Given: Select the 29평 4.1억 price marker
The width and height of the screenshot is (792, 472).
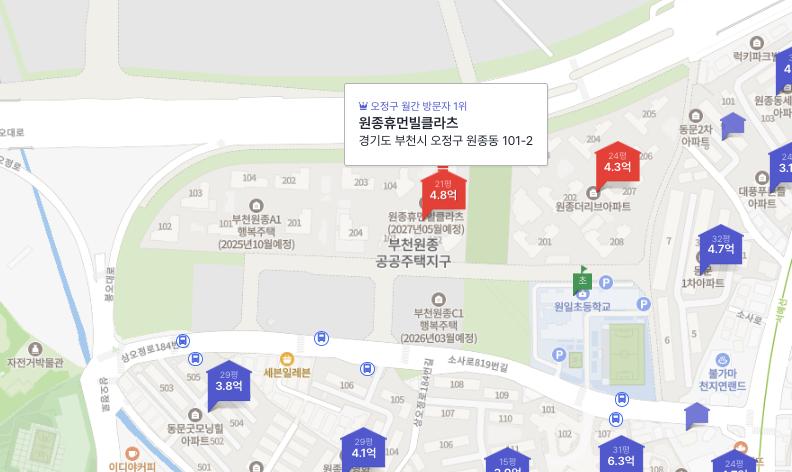Looking at the screenshot, I should point(361,449).
